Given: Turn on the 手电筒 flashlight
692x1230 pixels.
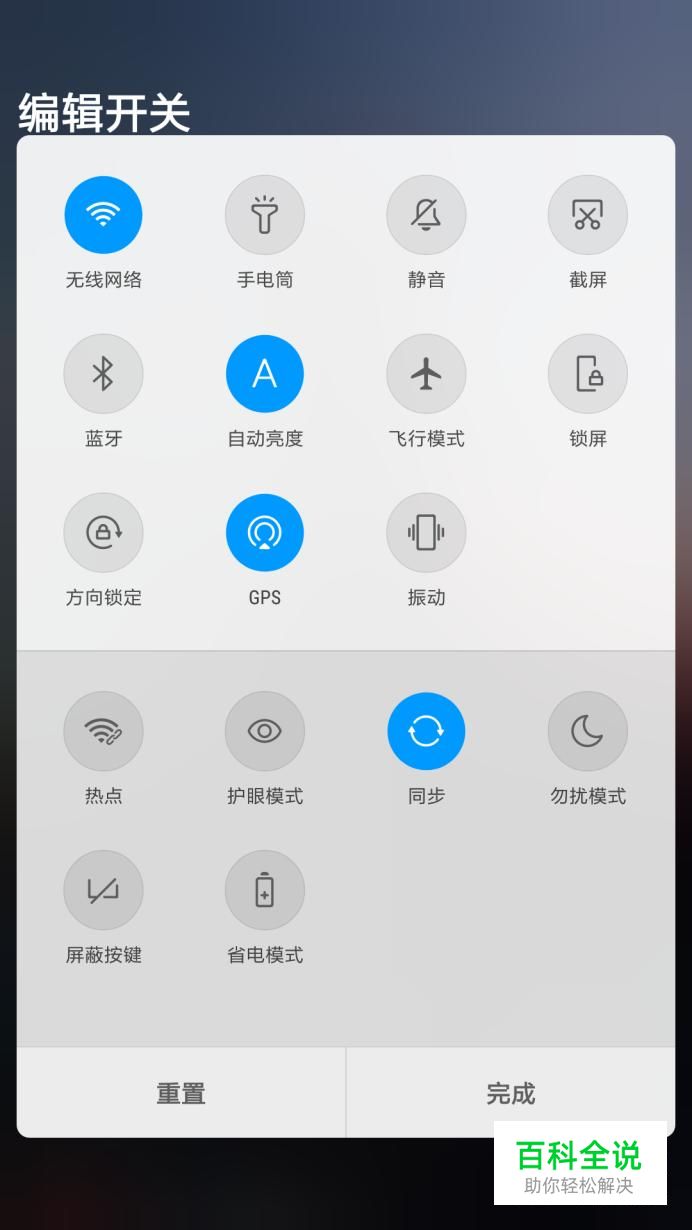Looking at the screenshot, I should 264,215.
